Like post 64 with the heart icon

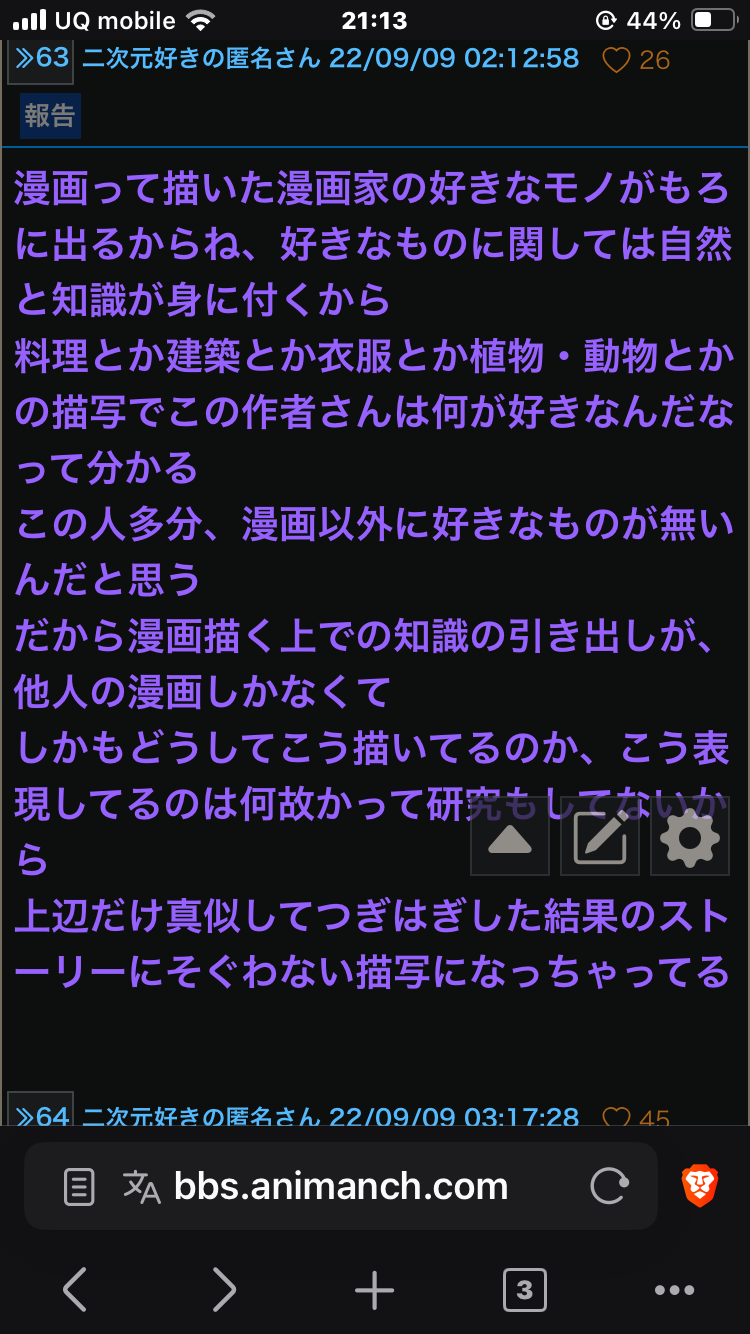tap(616, 1118)
